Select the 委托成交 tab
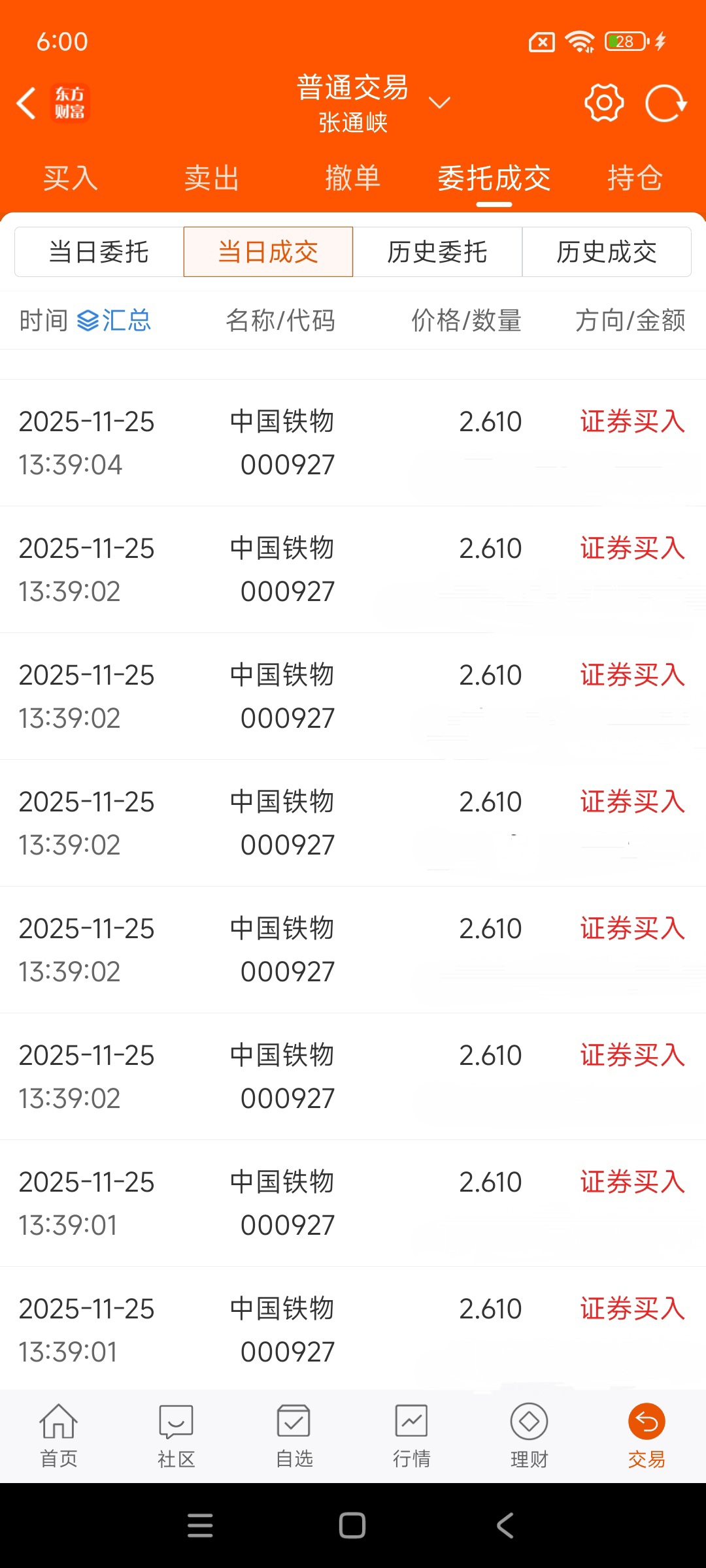This screenshot has width=706, height=1568. 494,178
